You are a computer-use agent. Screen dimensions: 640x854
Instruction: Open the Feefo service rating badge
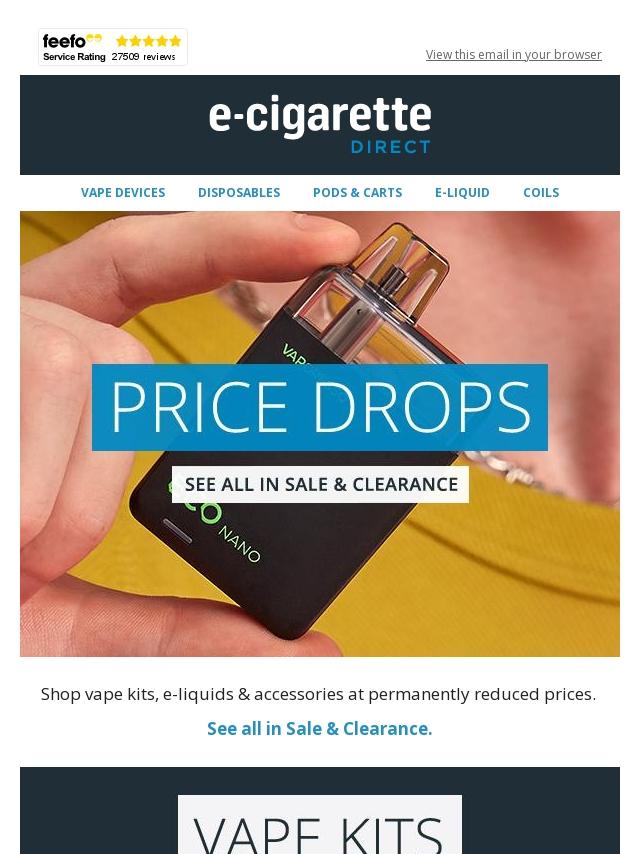coord(113,47)
